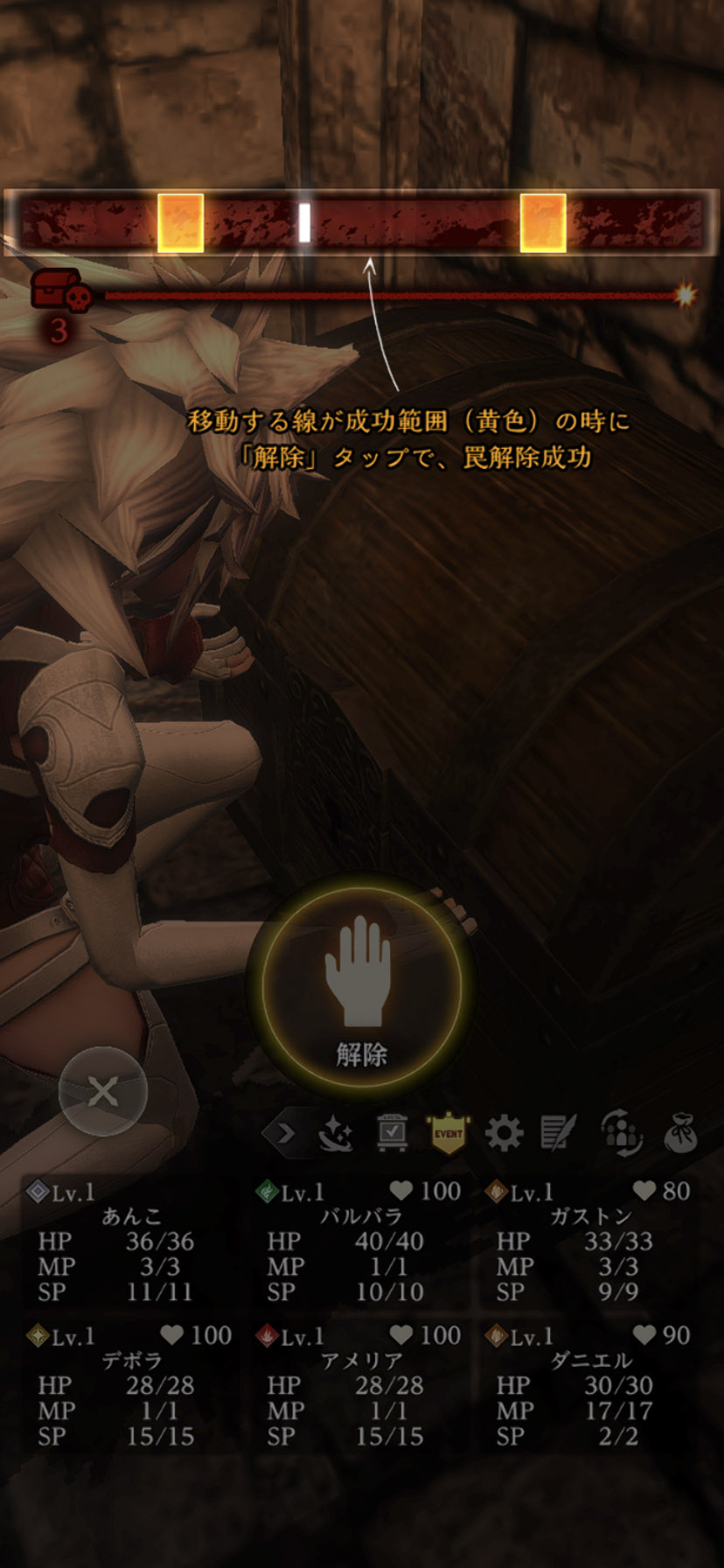Open the sparkle skills icon

pos(335,1135)
